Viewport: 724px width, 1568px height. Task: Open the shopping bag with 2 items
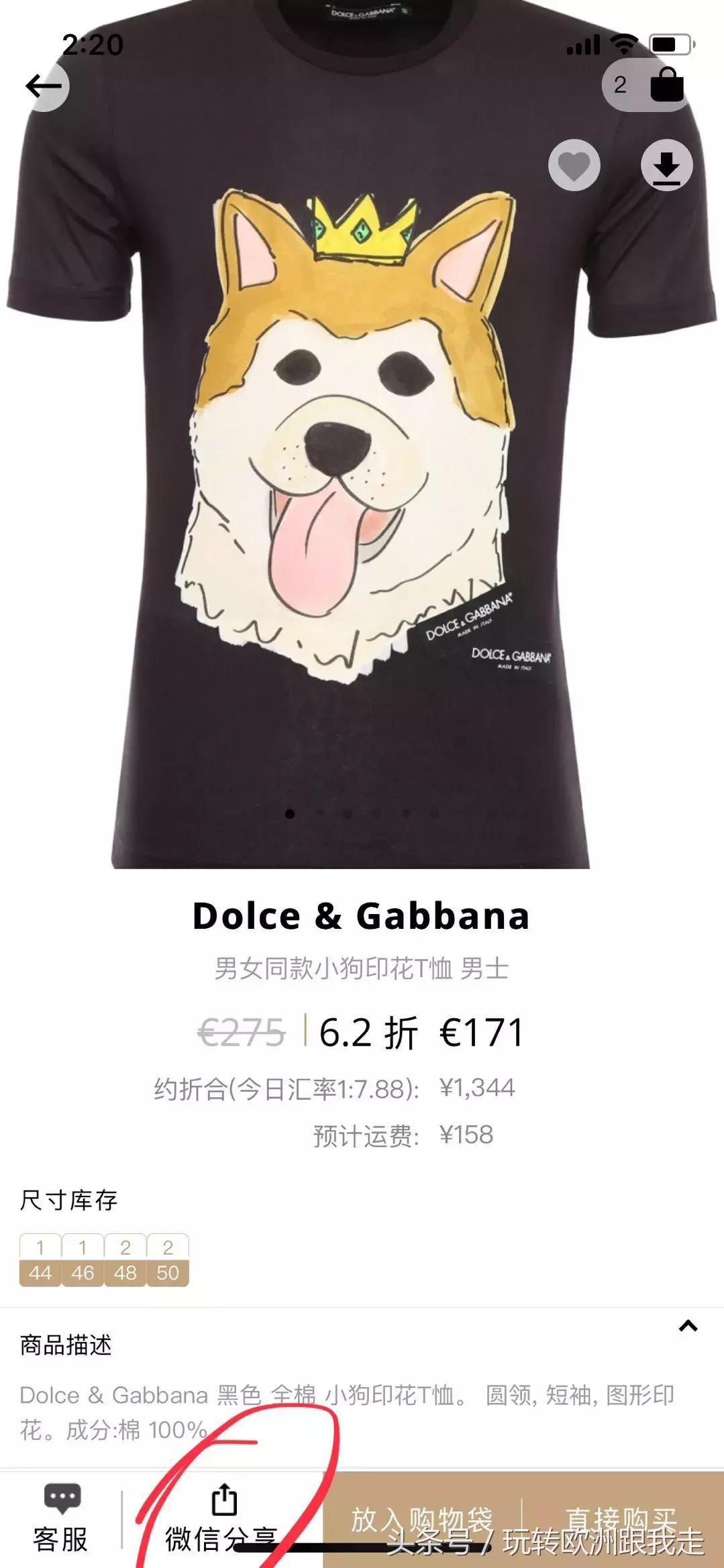(x=668, y=85)
